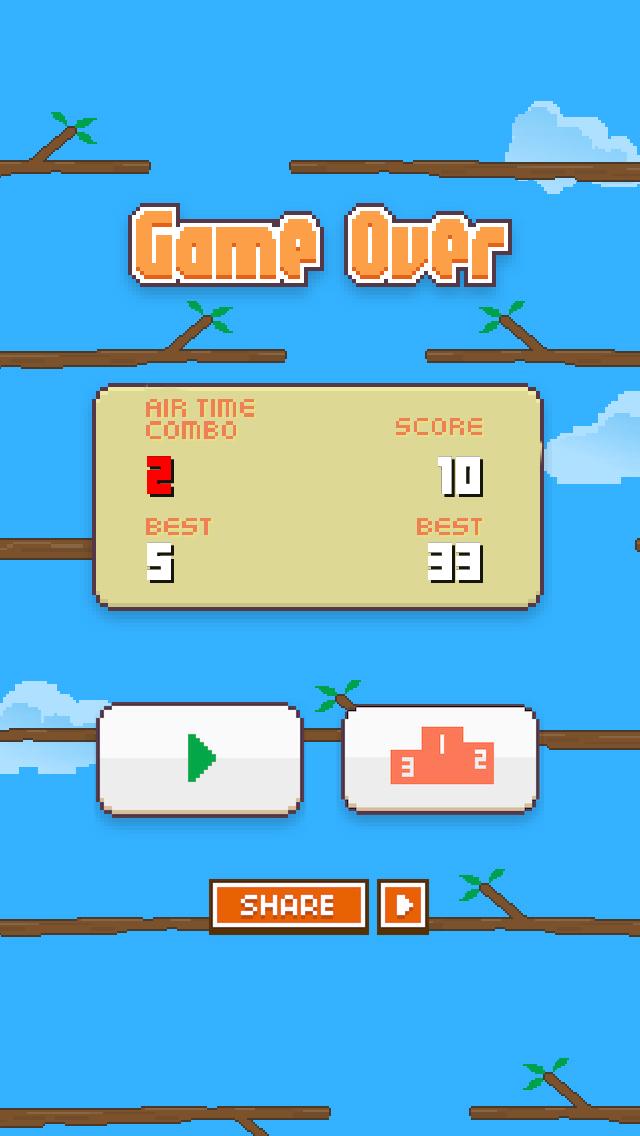
Task: Tap the arrow icon next to SHARE
Action: (x=403, y=905)
